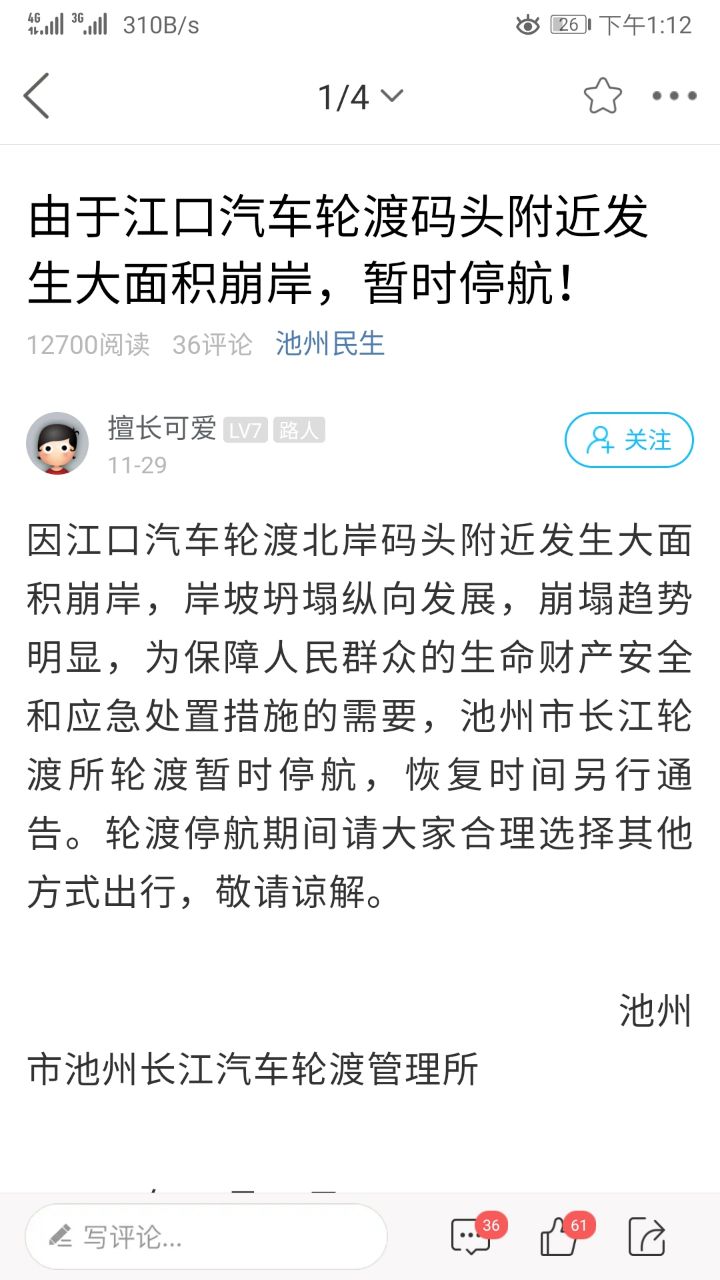Viewport: 720px width, 1280px height.
Task: Like the post with thumbs-up icon
Action: [559, 1238]
